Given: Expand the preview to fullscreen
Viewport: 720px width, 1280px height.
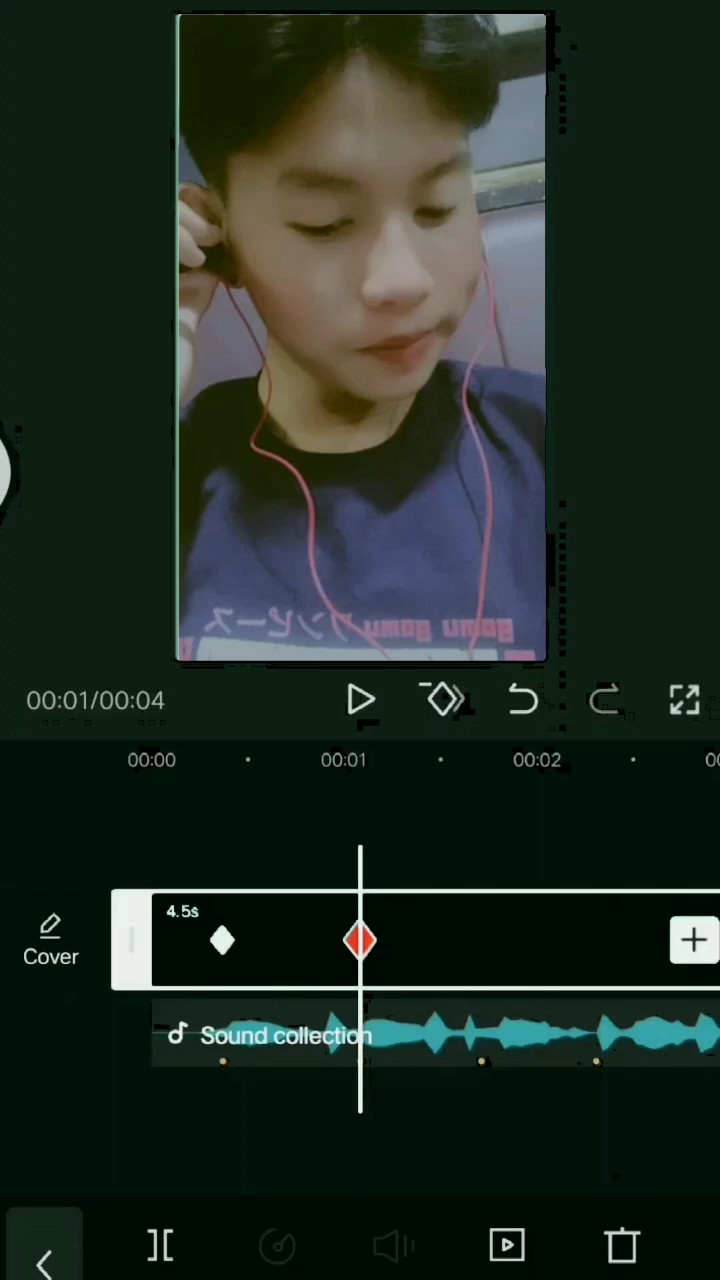Looking at the screenshot, I should [684, 700].
